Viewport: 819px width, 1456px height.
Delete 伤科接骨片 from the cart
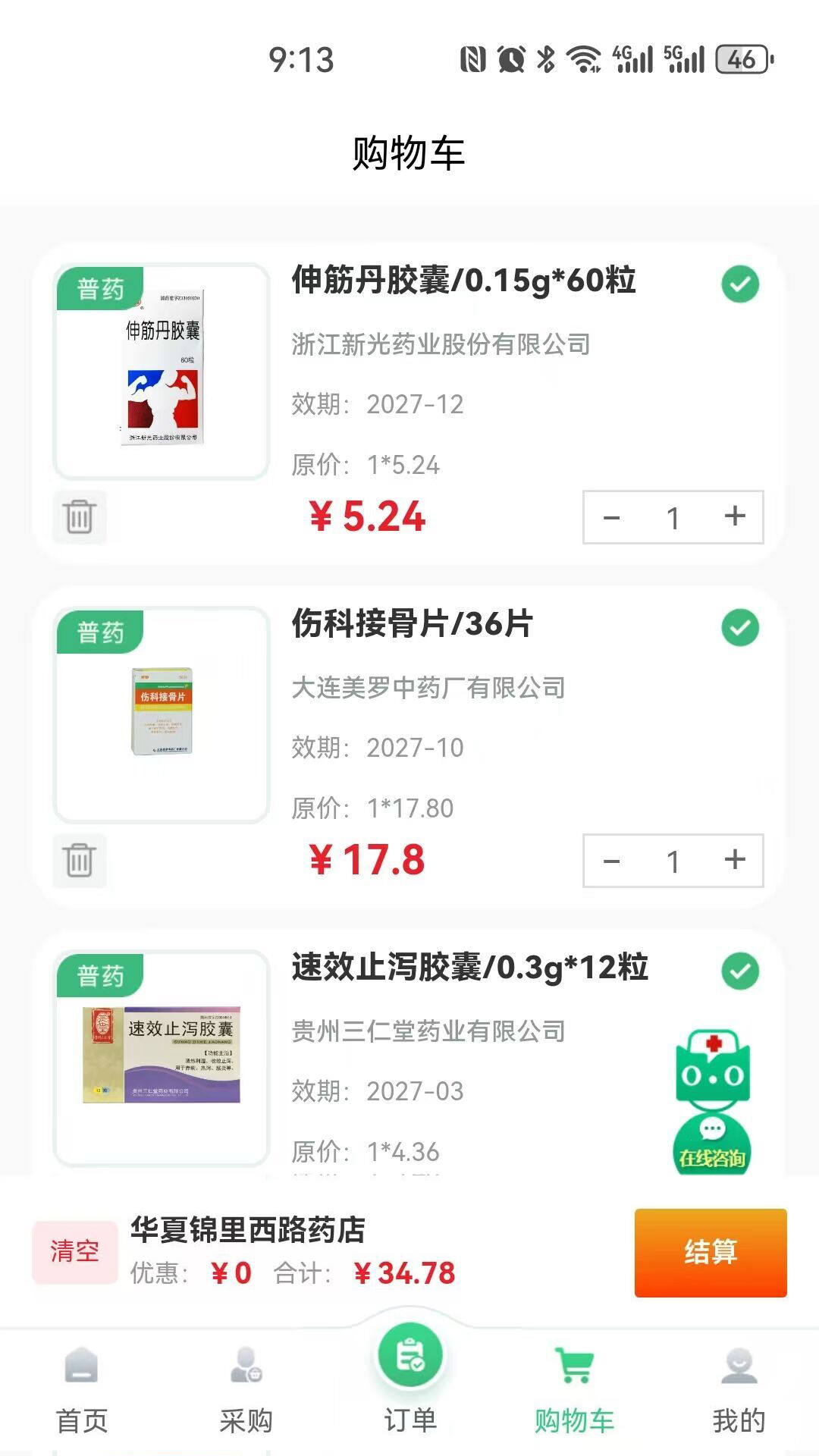[x=80, y=861]
